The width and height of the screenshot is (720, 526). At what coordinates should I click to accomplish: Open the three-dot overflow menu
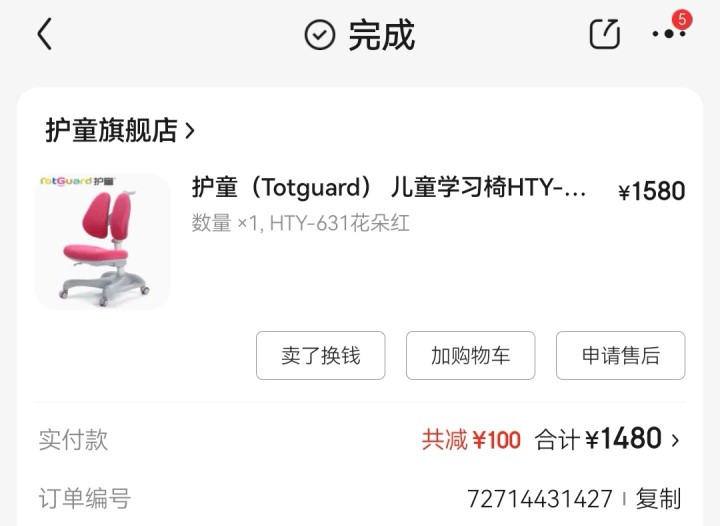[668, 34]
